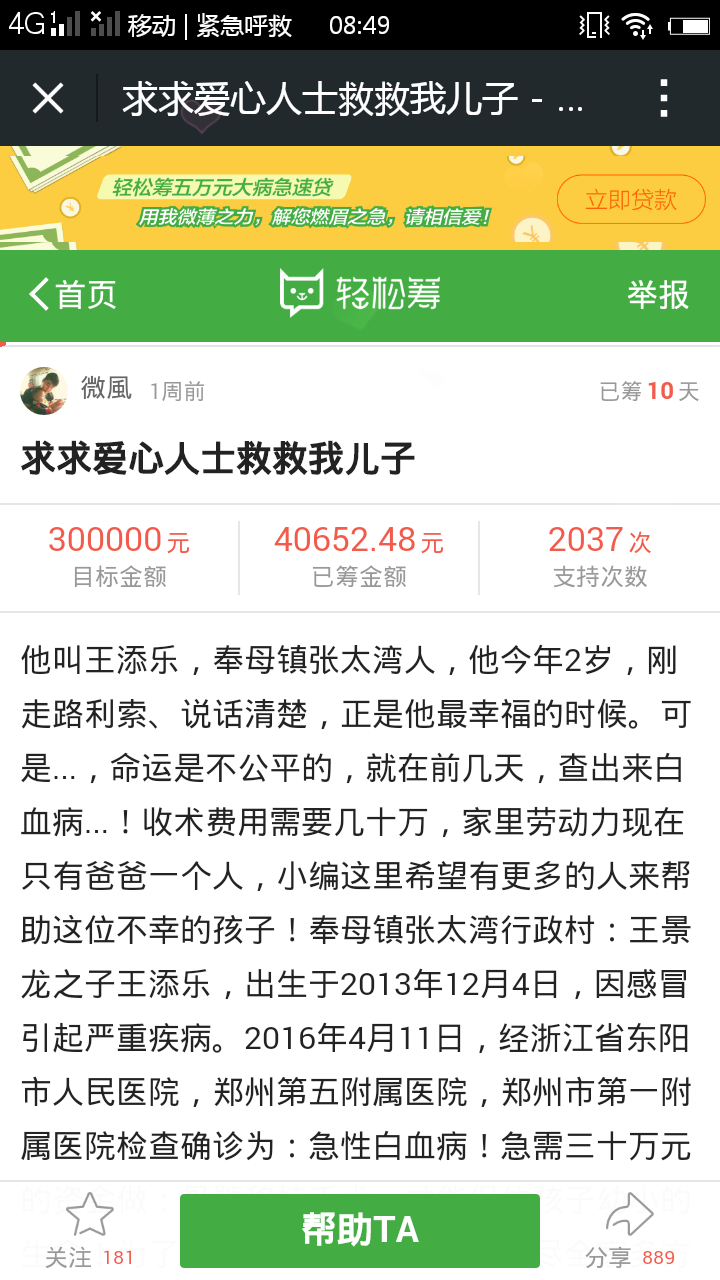
Task: Tap the 帮助TA donate button
Action: pyautogui.click(x=360, y=1231)
